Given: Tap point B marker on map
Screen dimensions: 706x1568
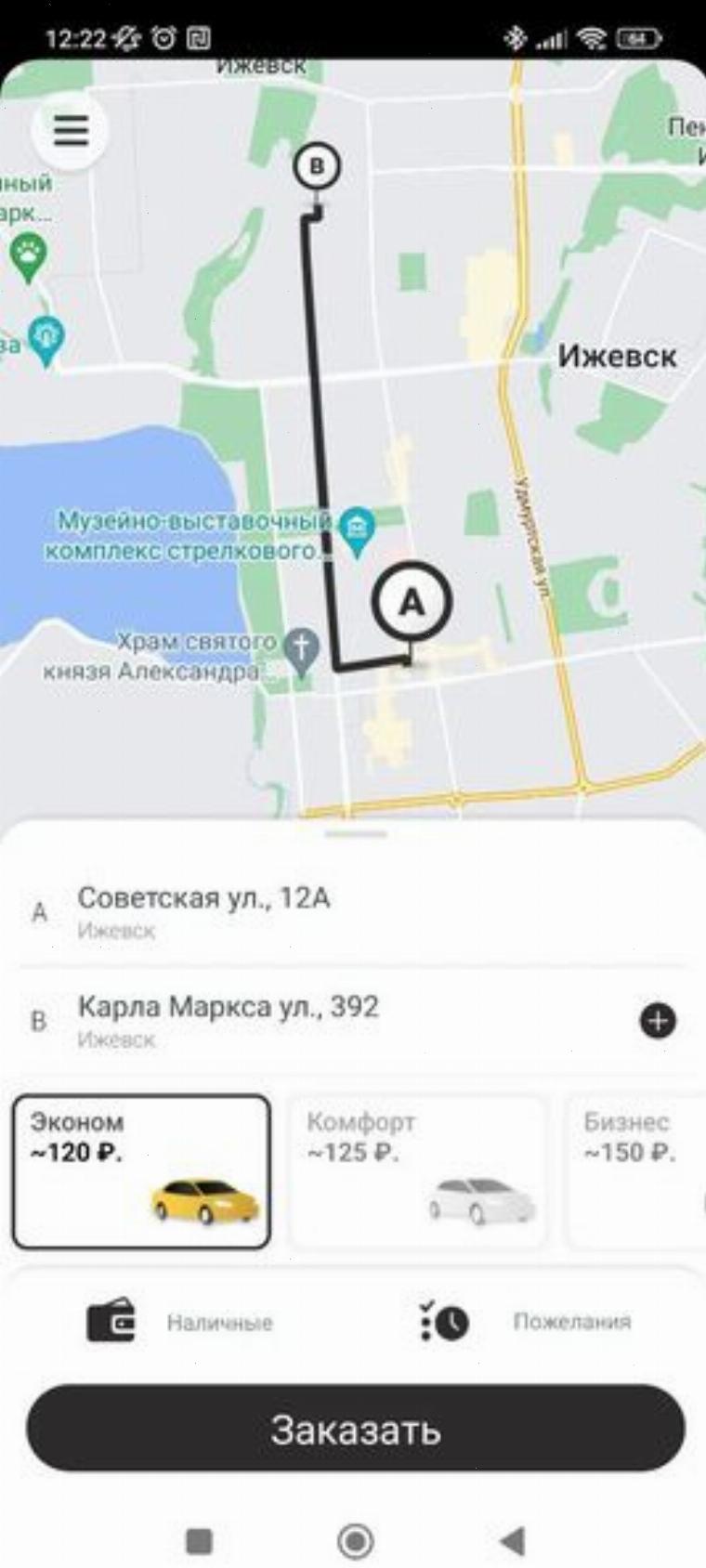Looking at the screenshot, I should click(x=317, y=166).
